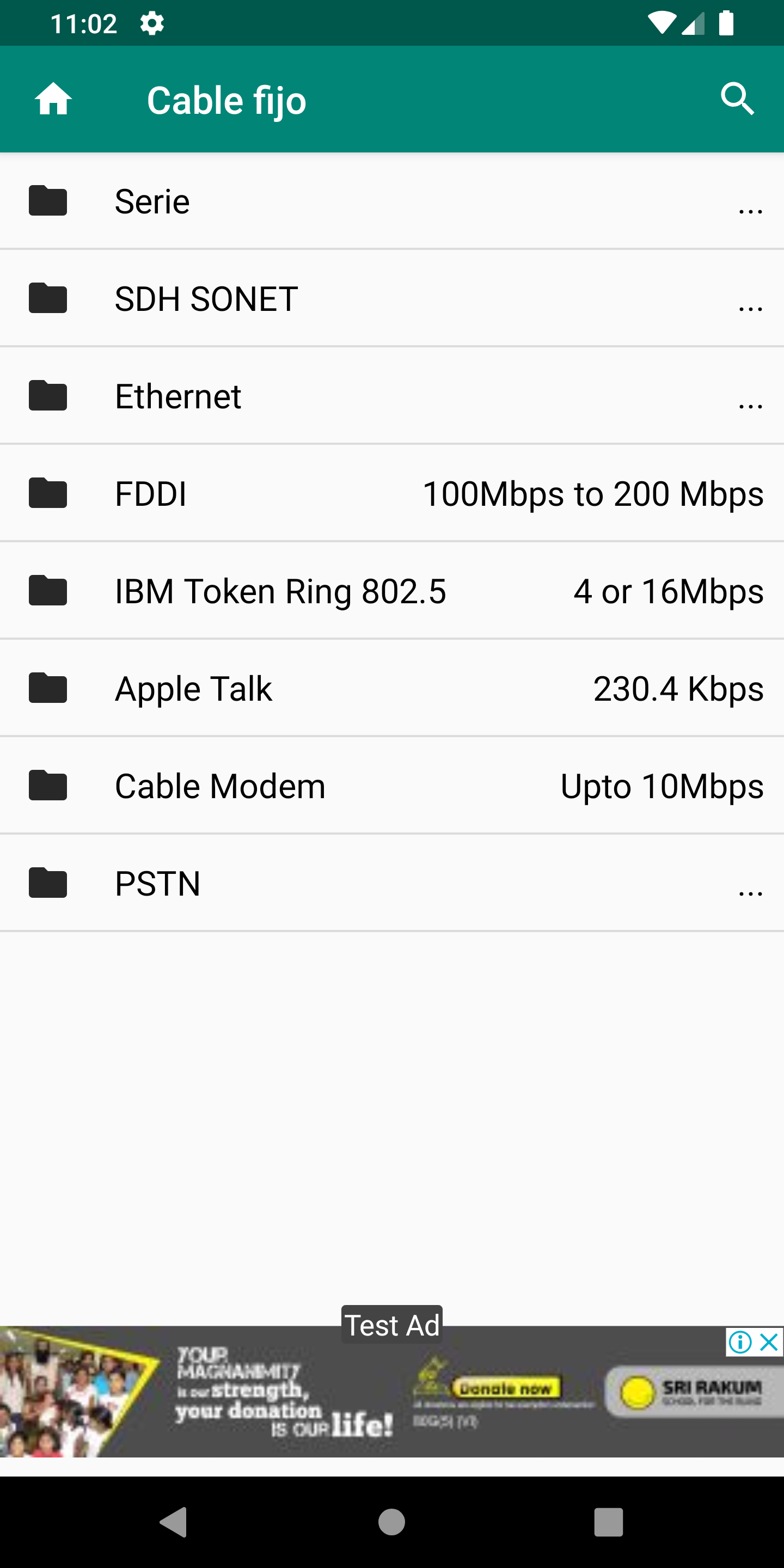Image resolution: width=784 pixels, height=1568 pixels.
Task: Open the PSTN folder
Action: click(x=392, y=883)
